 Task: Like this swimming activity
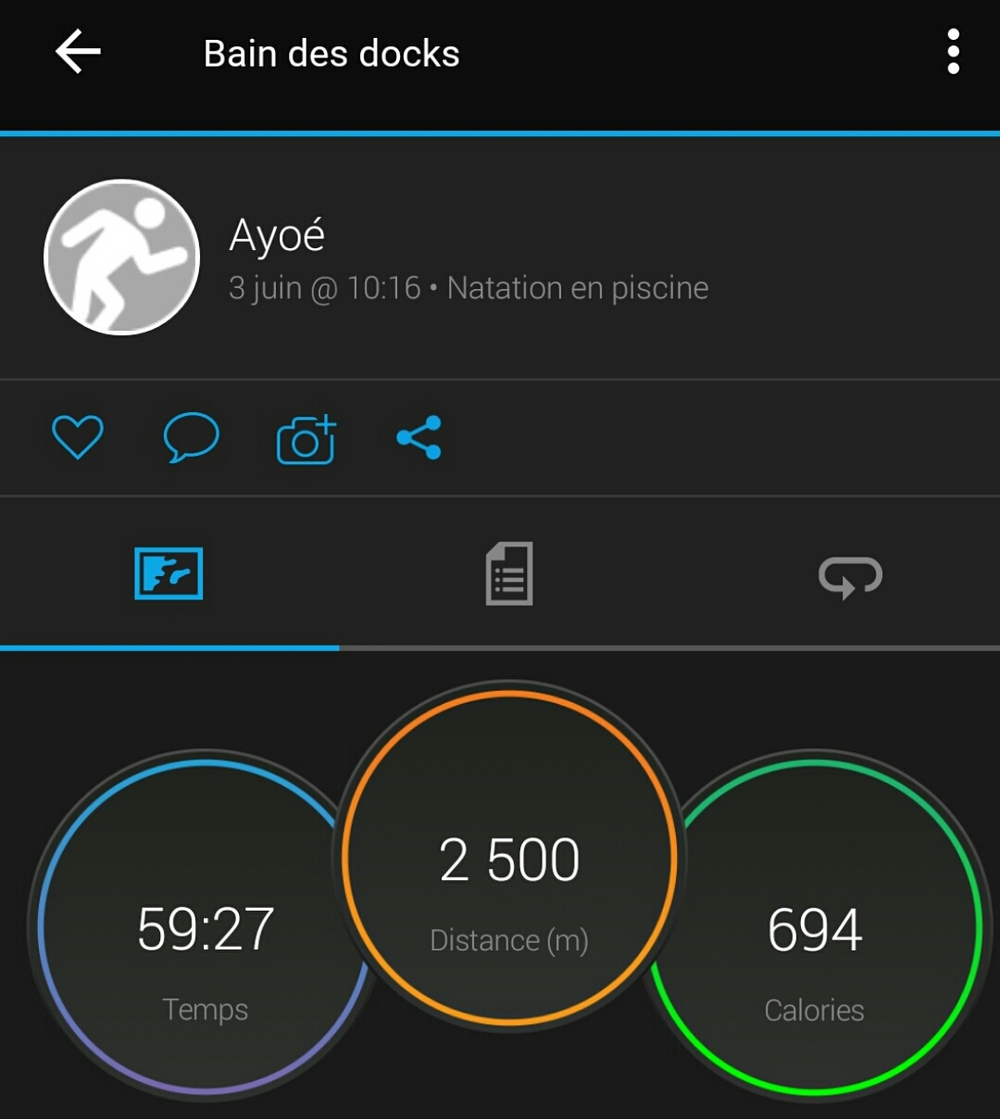click(78, 438)
